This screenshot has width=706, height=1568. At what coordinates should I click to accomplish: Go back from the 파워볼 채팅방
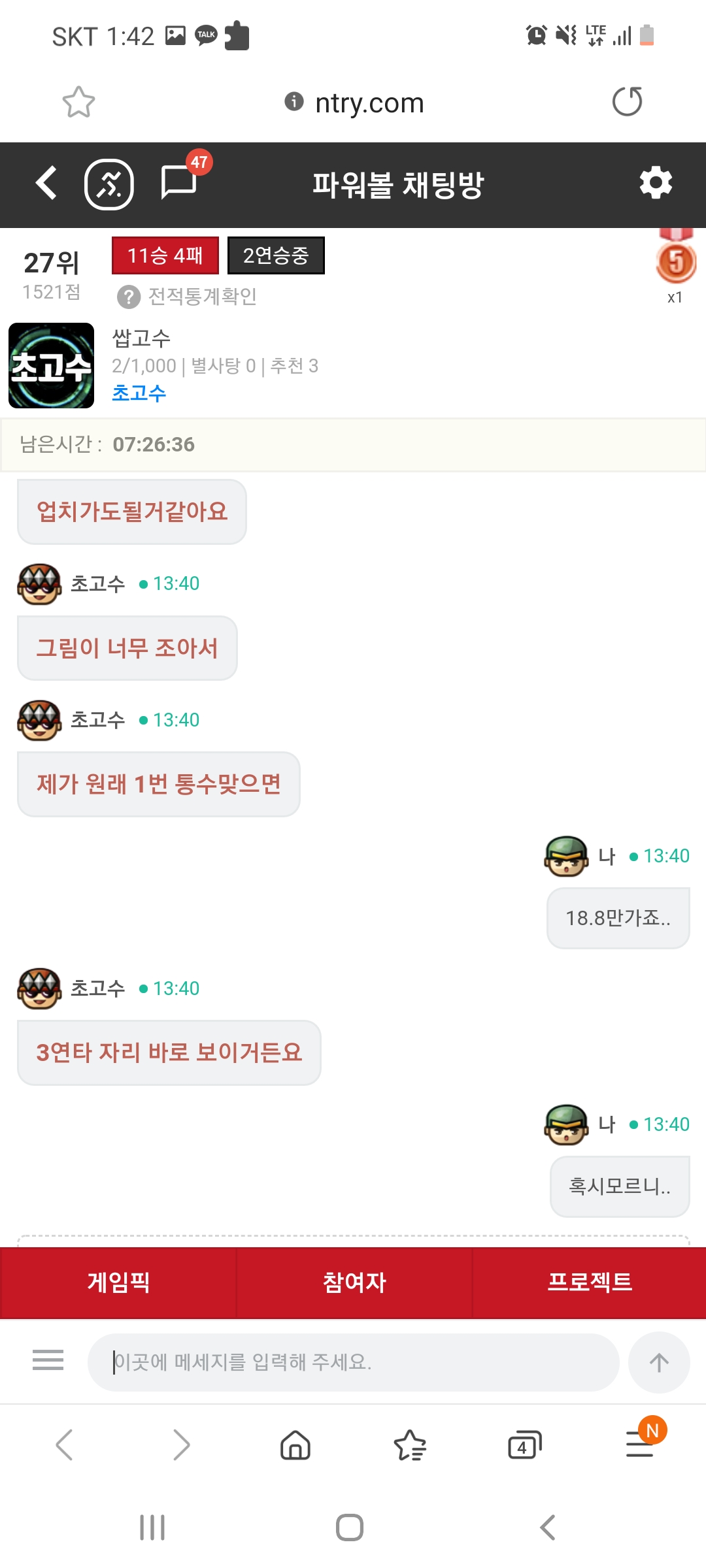(x=46, y=183)
